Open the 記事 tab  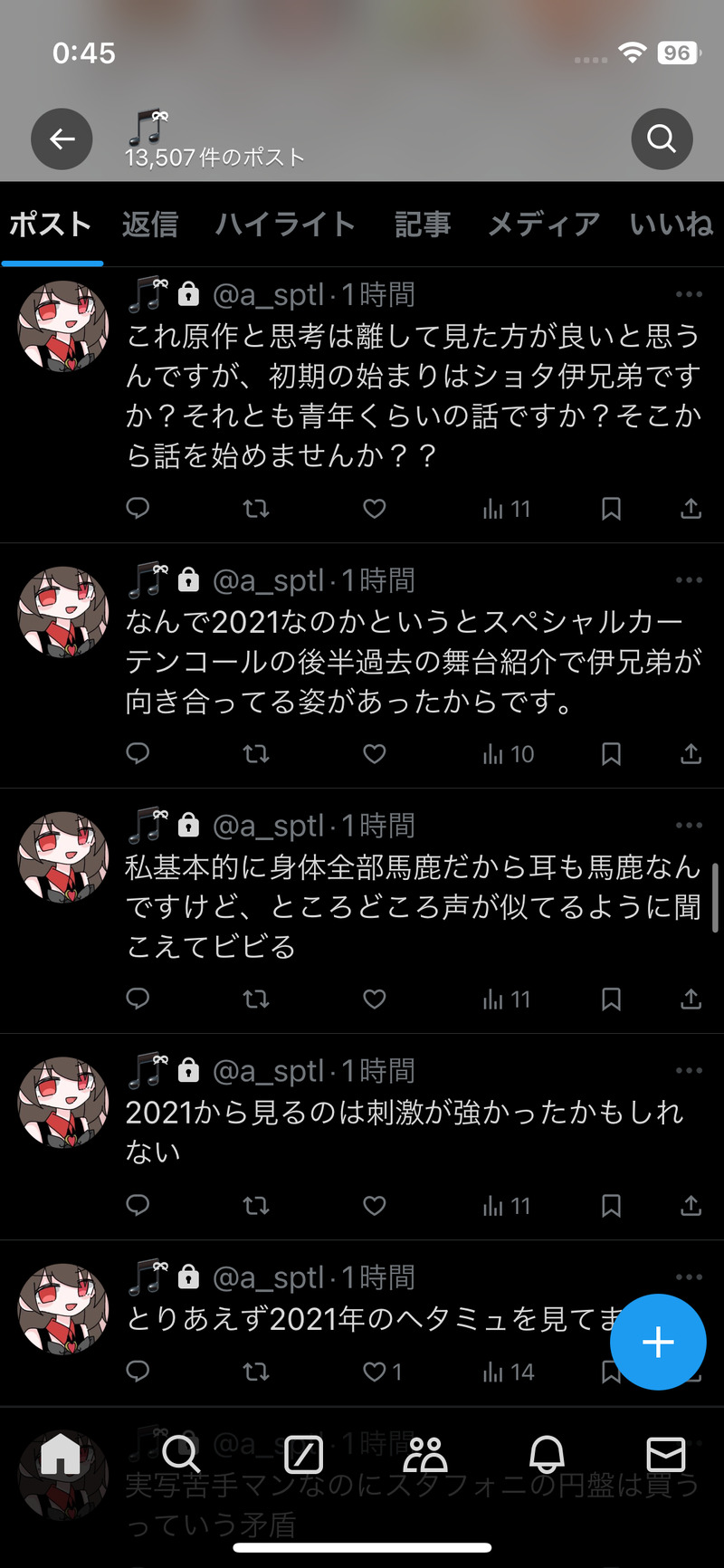[422, 225]
